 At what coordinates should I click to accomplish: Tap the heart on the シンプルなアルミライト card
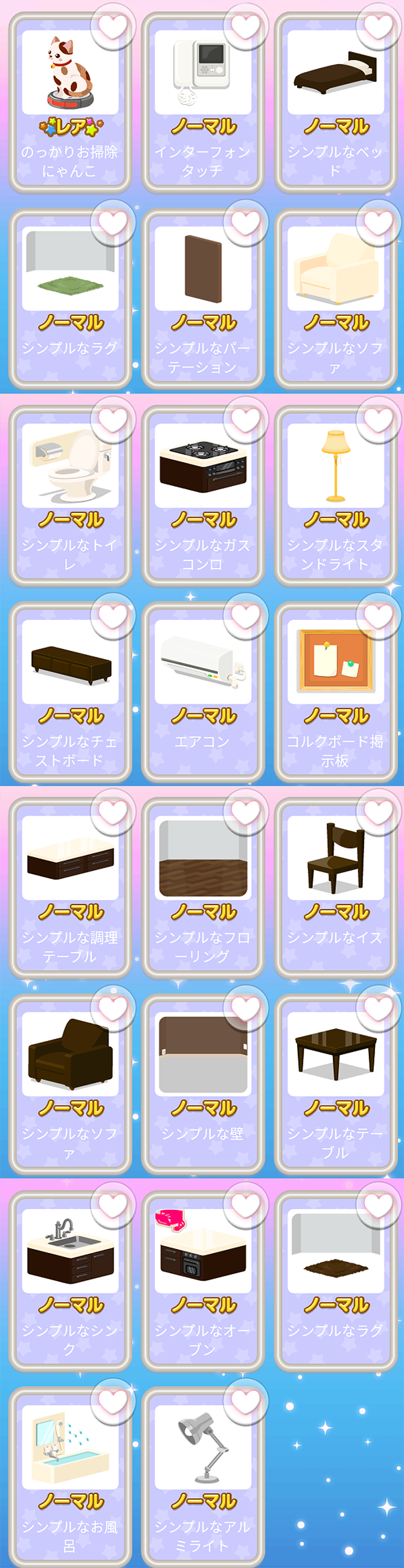tap(245, 1400)
